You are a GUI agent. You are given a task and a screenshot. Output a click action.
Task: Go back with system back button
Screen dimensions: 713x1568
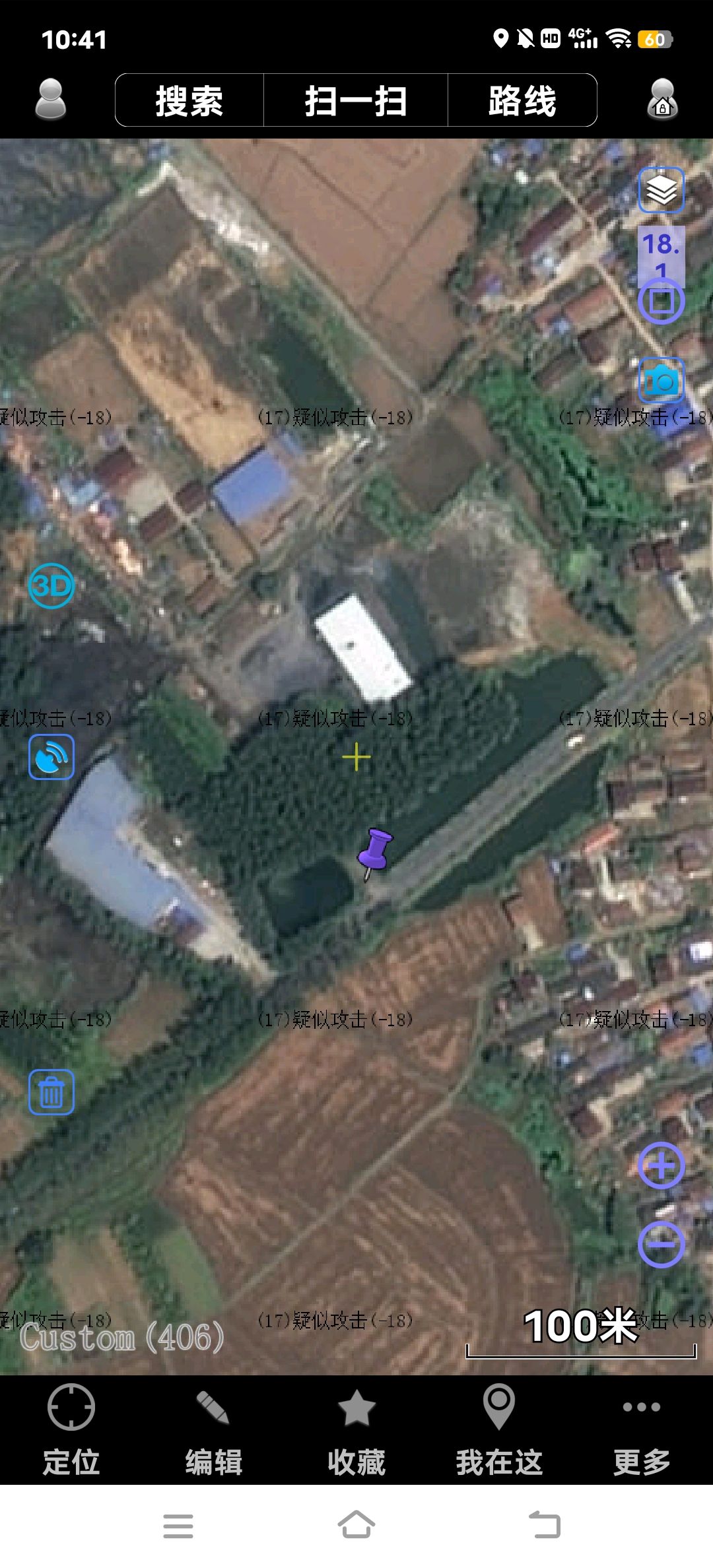coord(545,1525)
